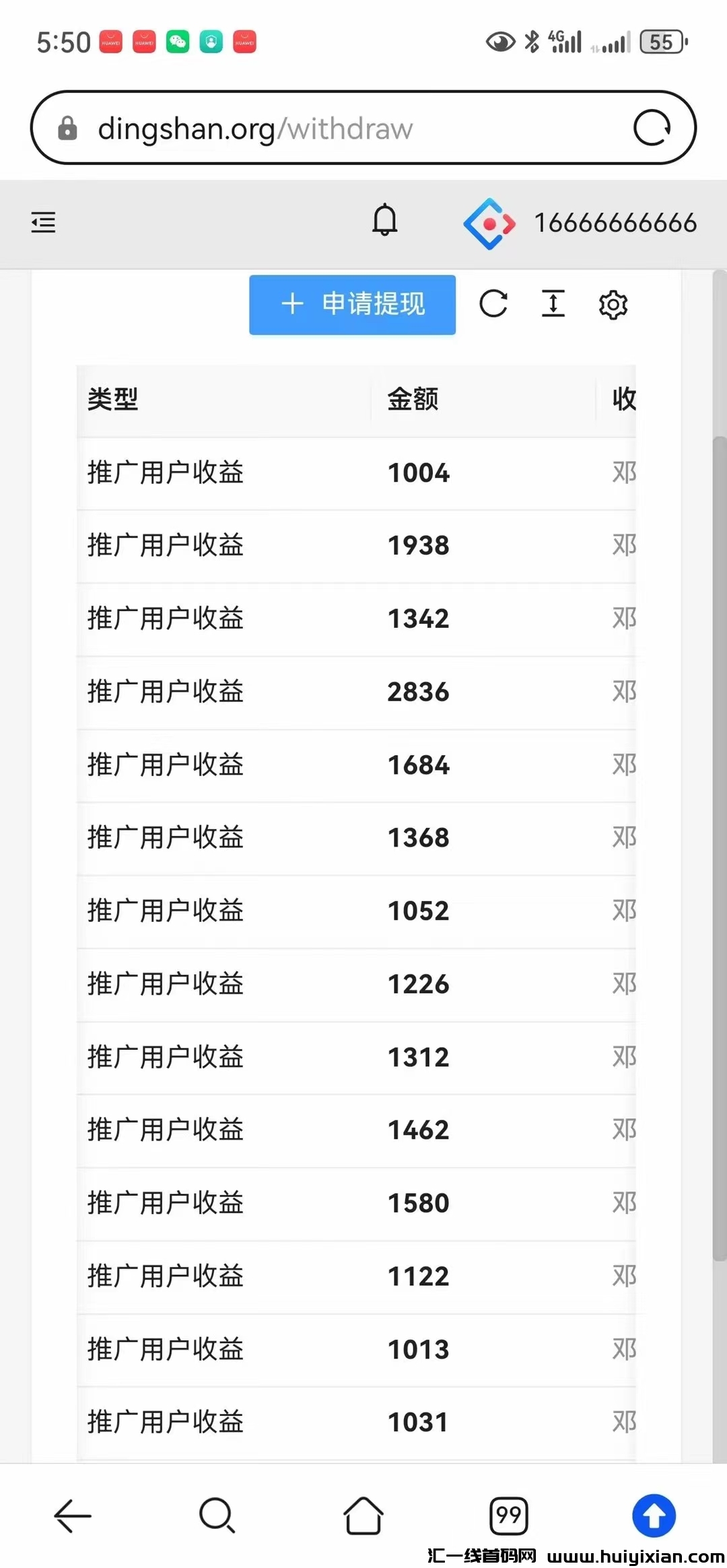Reload the page in browser
Screen dimensions: 727x1568
(x=652, y=128)
